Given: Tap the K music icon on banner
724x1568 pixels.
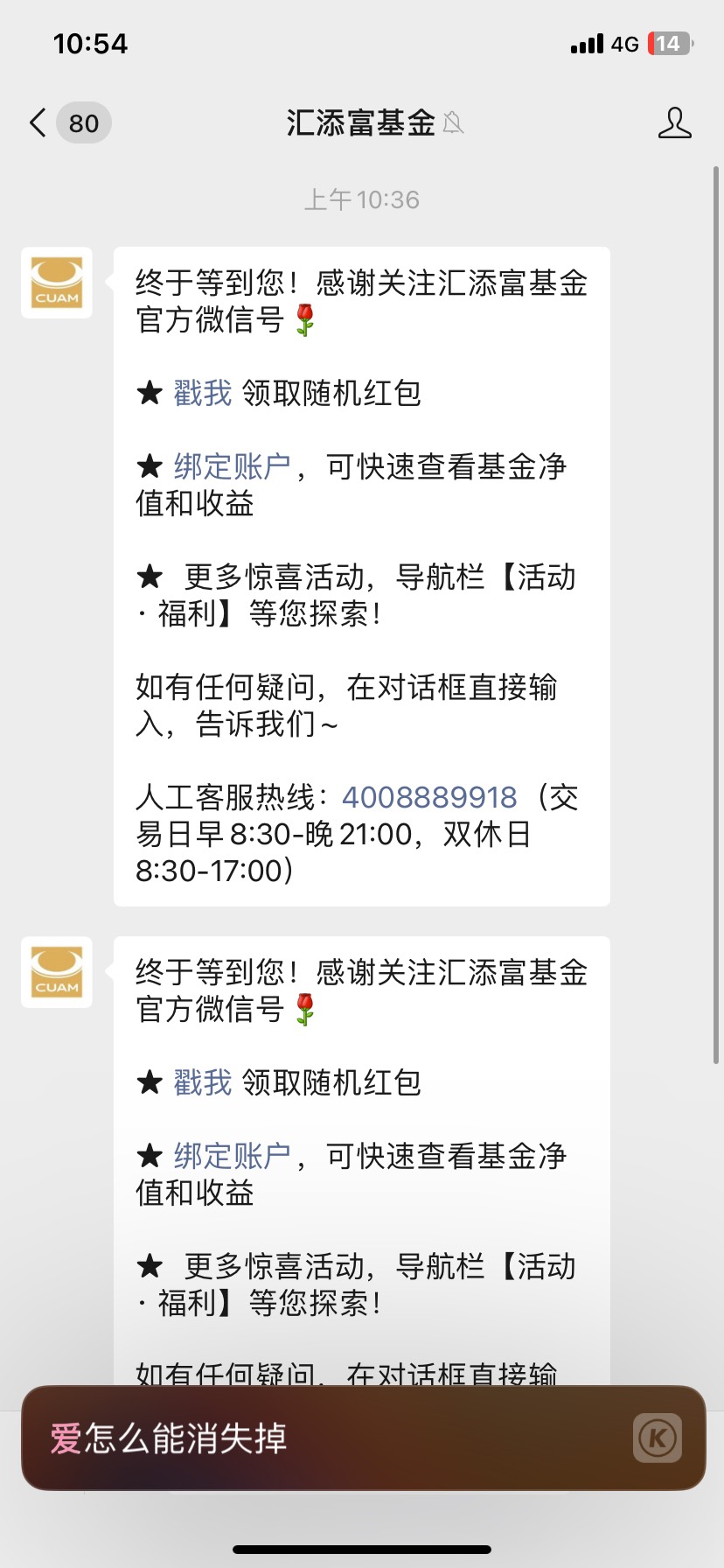Looking at the screenshot, I should click(658, 1438).
